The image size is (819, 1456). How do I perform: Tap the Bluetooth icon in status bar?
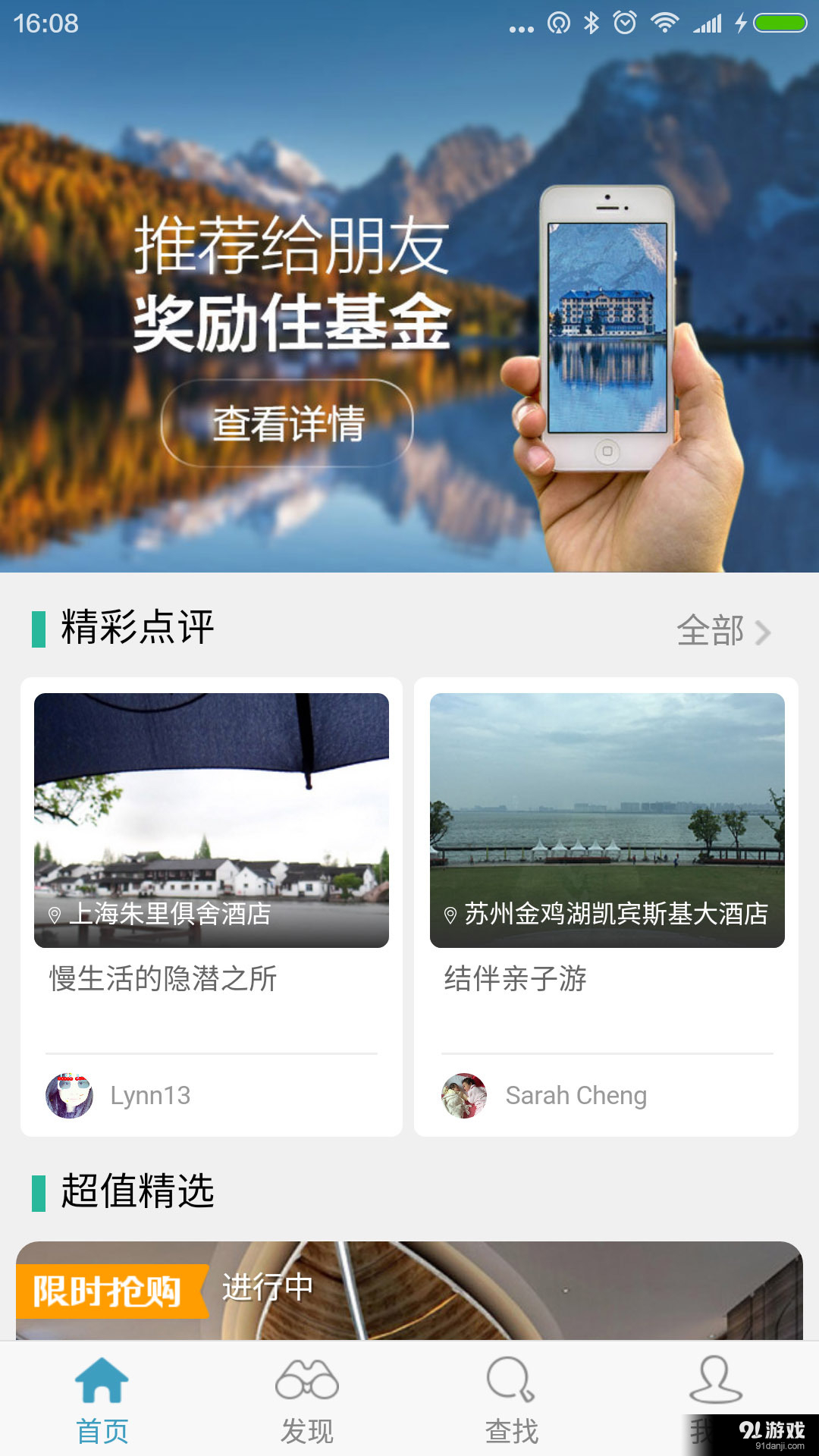click(593, 23)
